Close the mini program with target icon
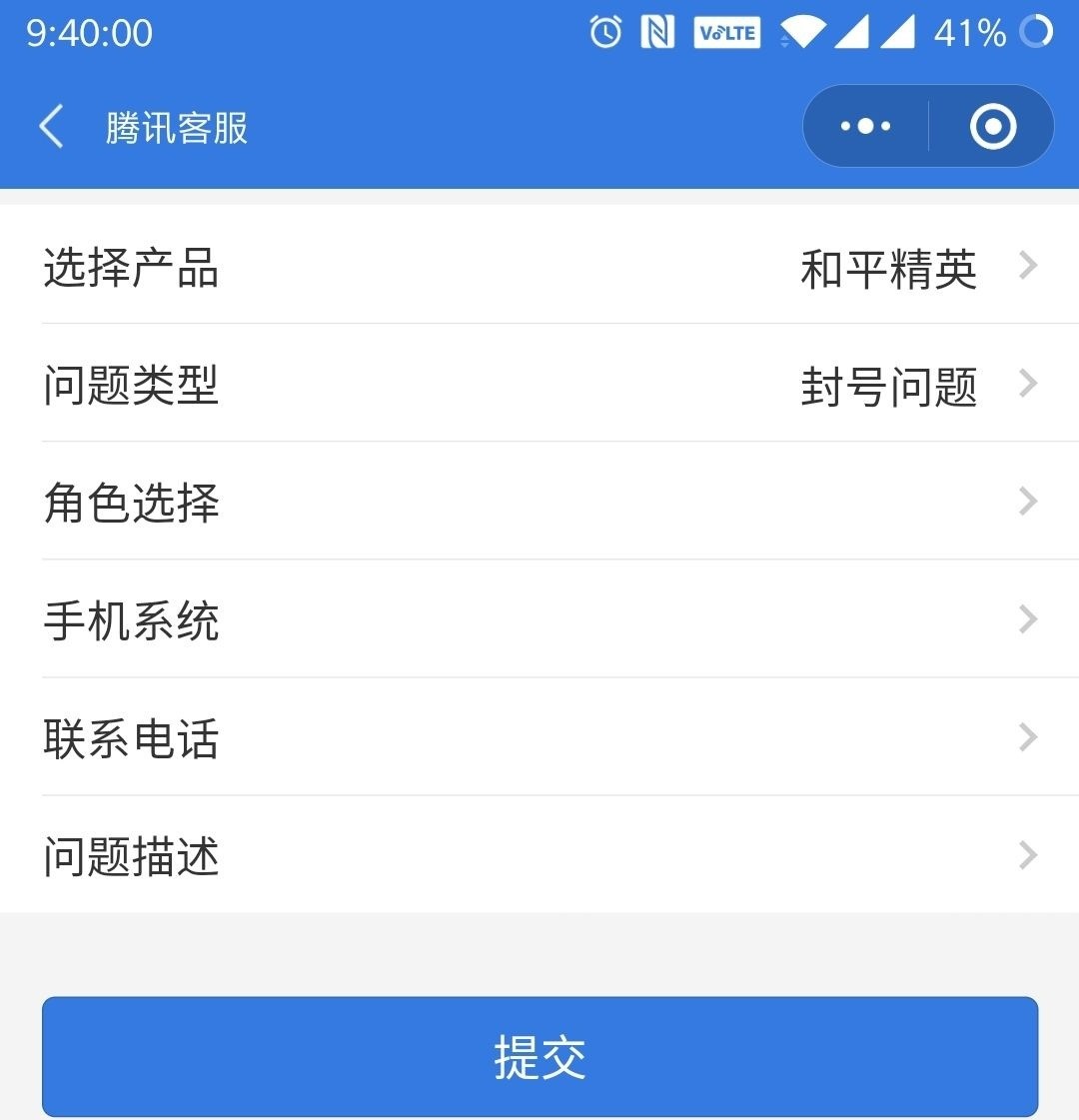 [993, 127]
